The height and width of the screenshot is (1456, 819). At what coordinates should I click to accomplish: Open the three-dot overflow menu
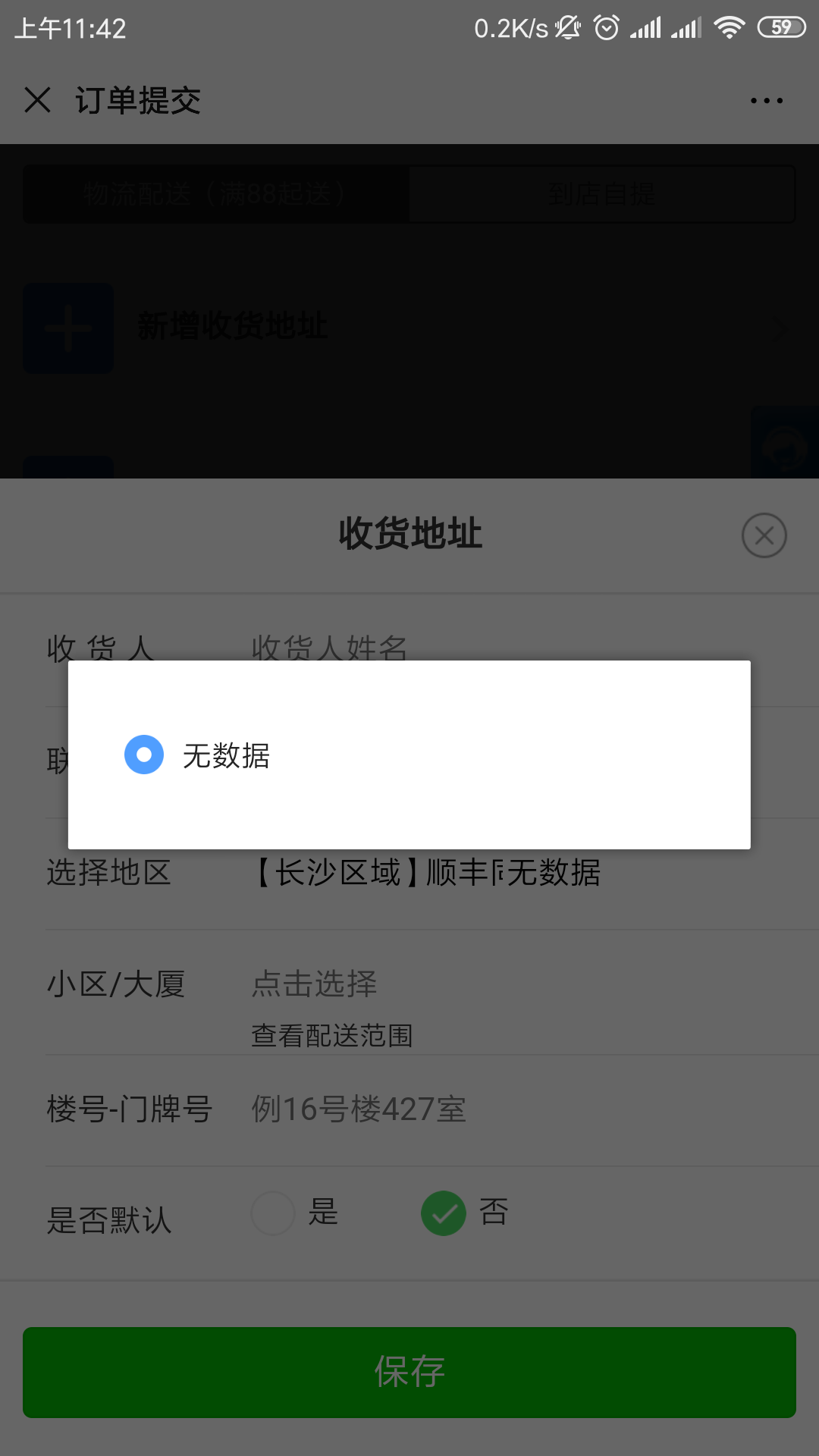[767, 100]
